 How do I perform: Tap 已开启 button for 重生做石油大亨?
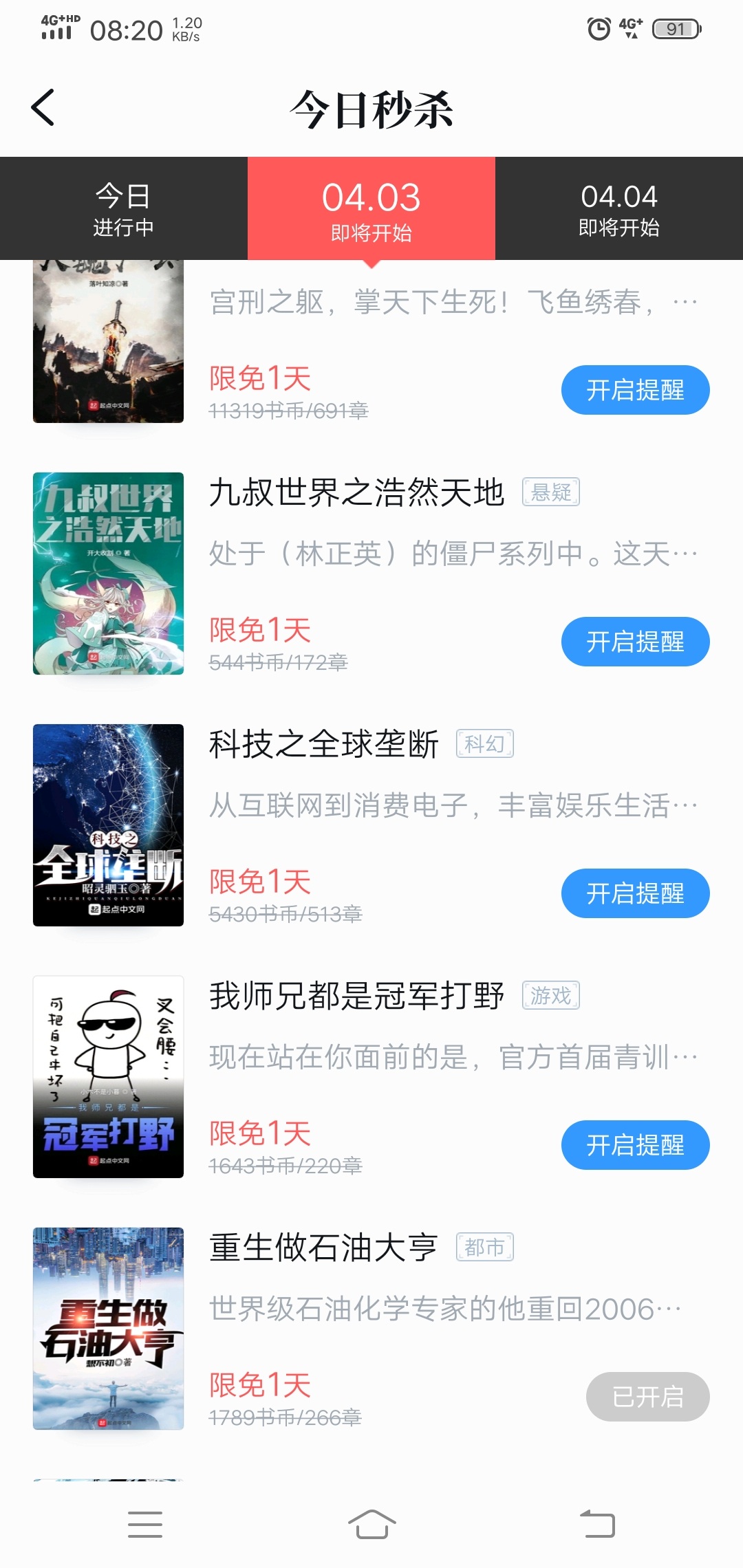click(x=647, y=1397)
